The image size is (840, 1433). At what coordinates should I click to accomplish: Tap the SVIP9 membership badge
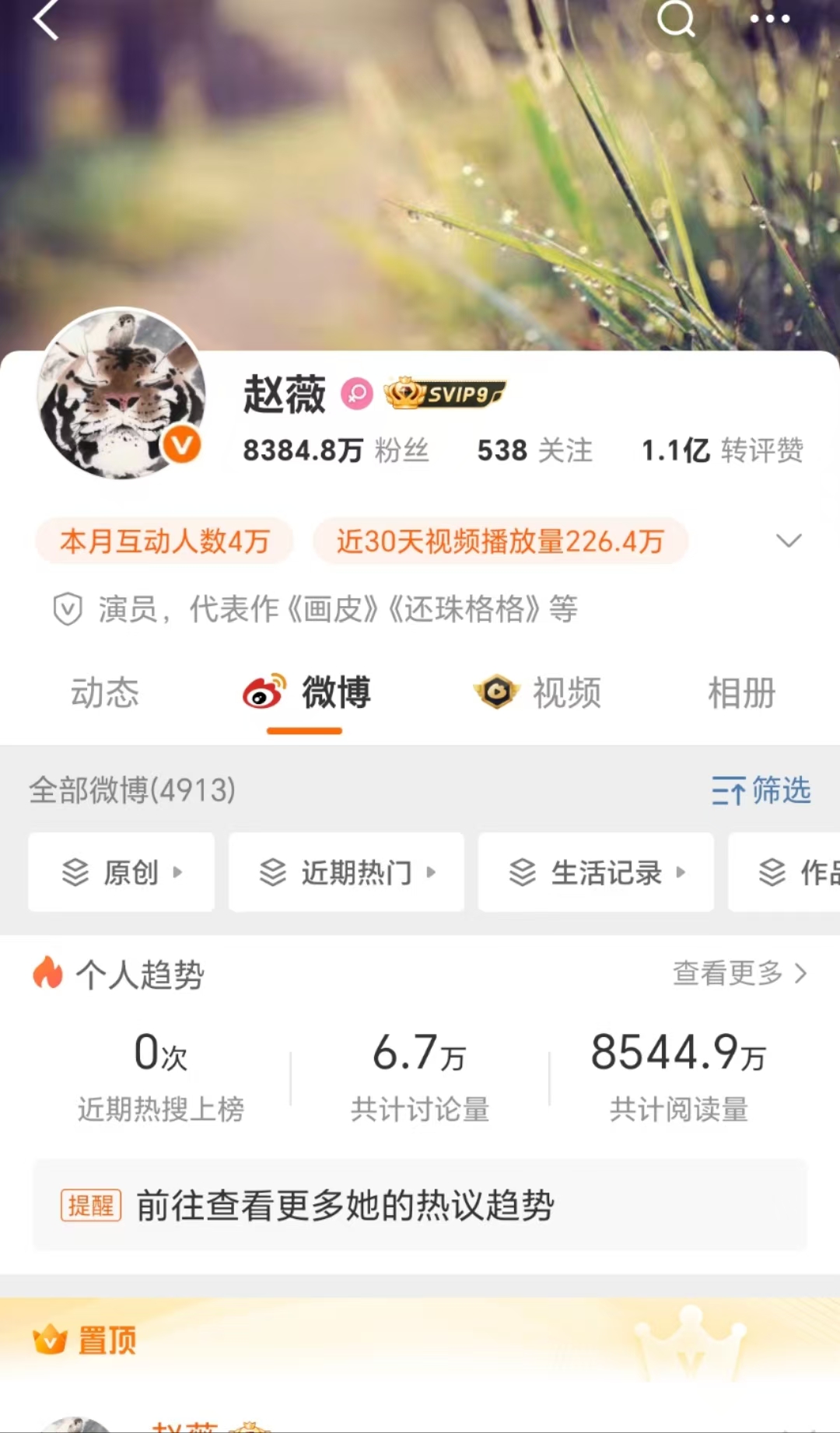[x=445, y=394]
